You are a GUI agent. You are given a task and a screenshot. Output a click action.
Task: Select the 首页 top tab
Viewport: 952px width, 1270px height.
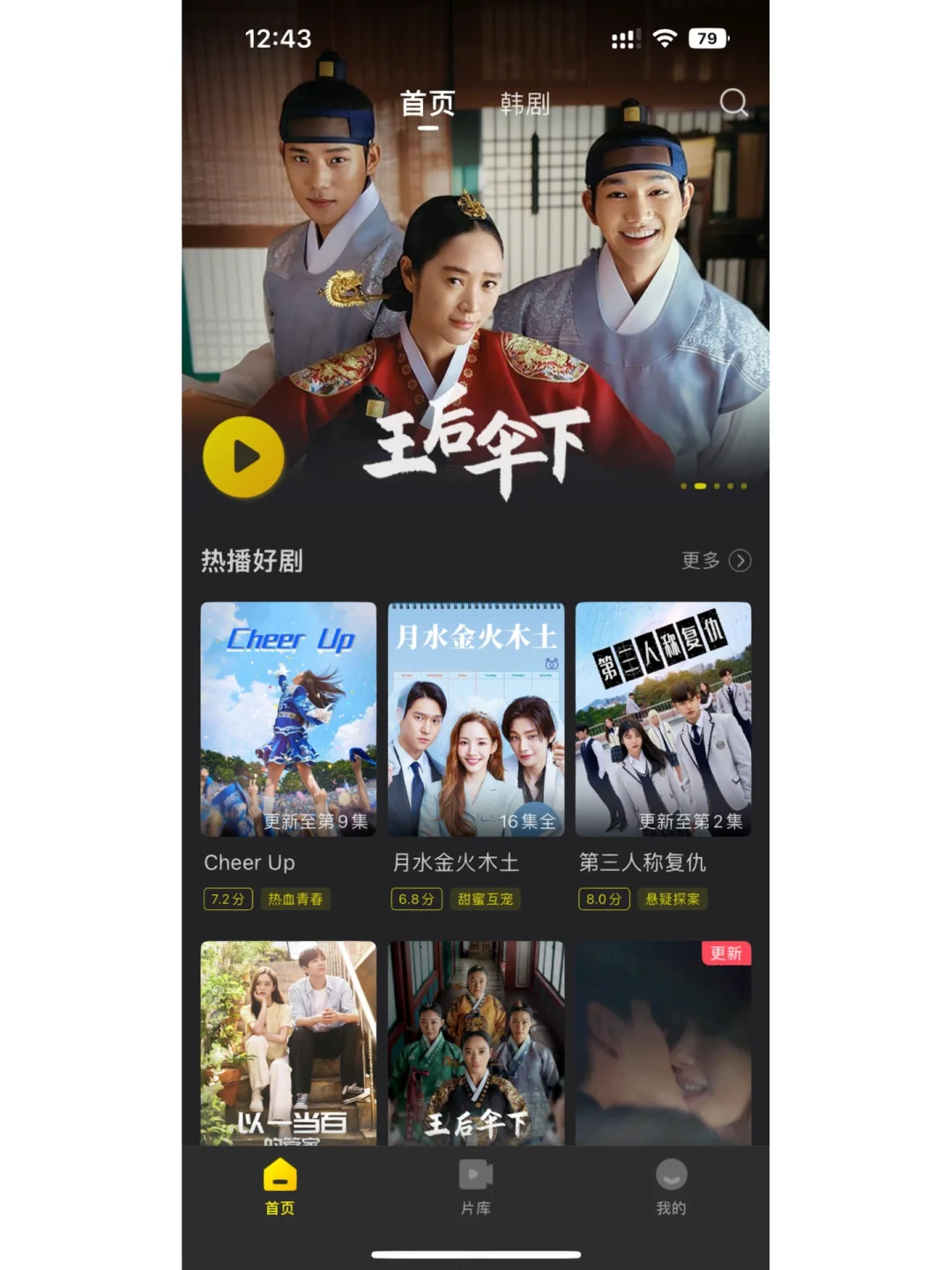[x=428, y=104]
